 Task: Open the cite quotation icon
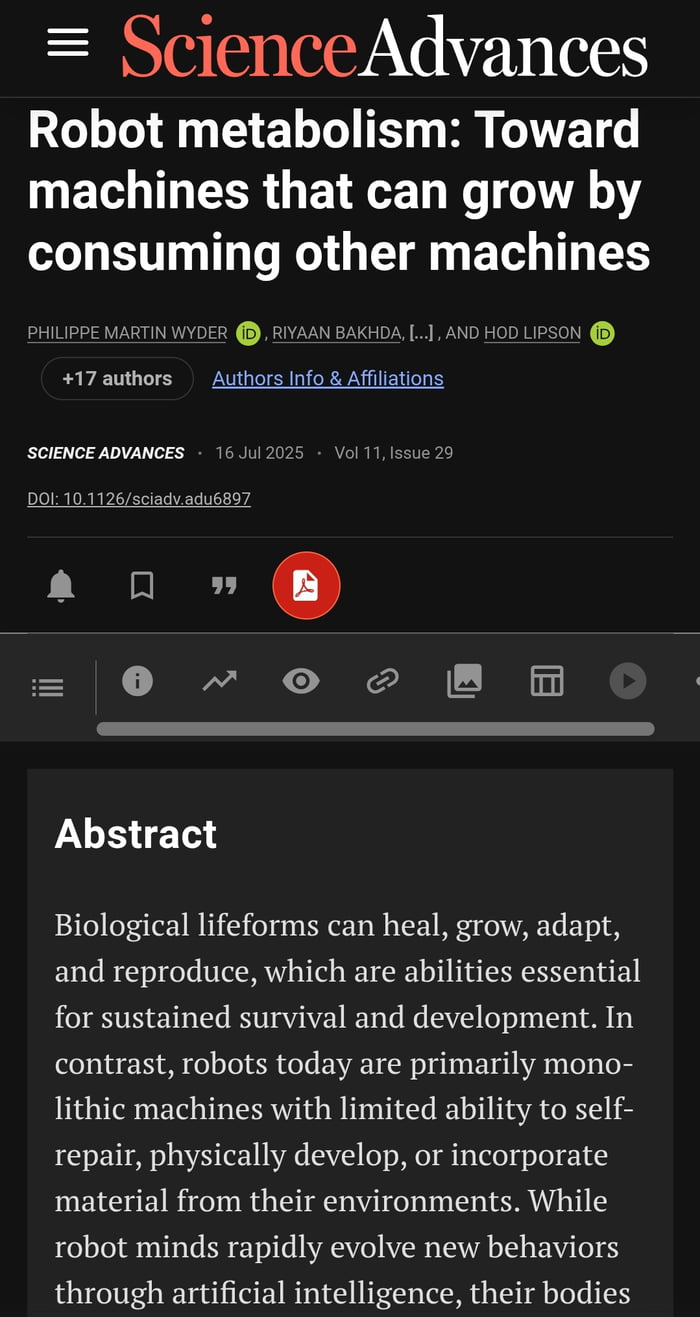click(224, 586)
